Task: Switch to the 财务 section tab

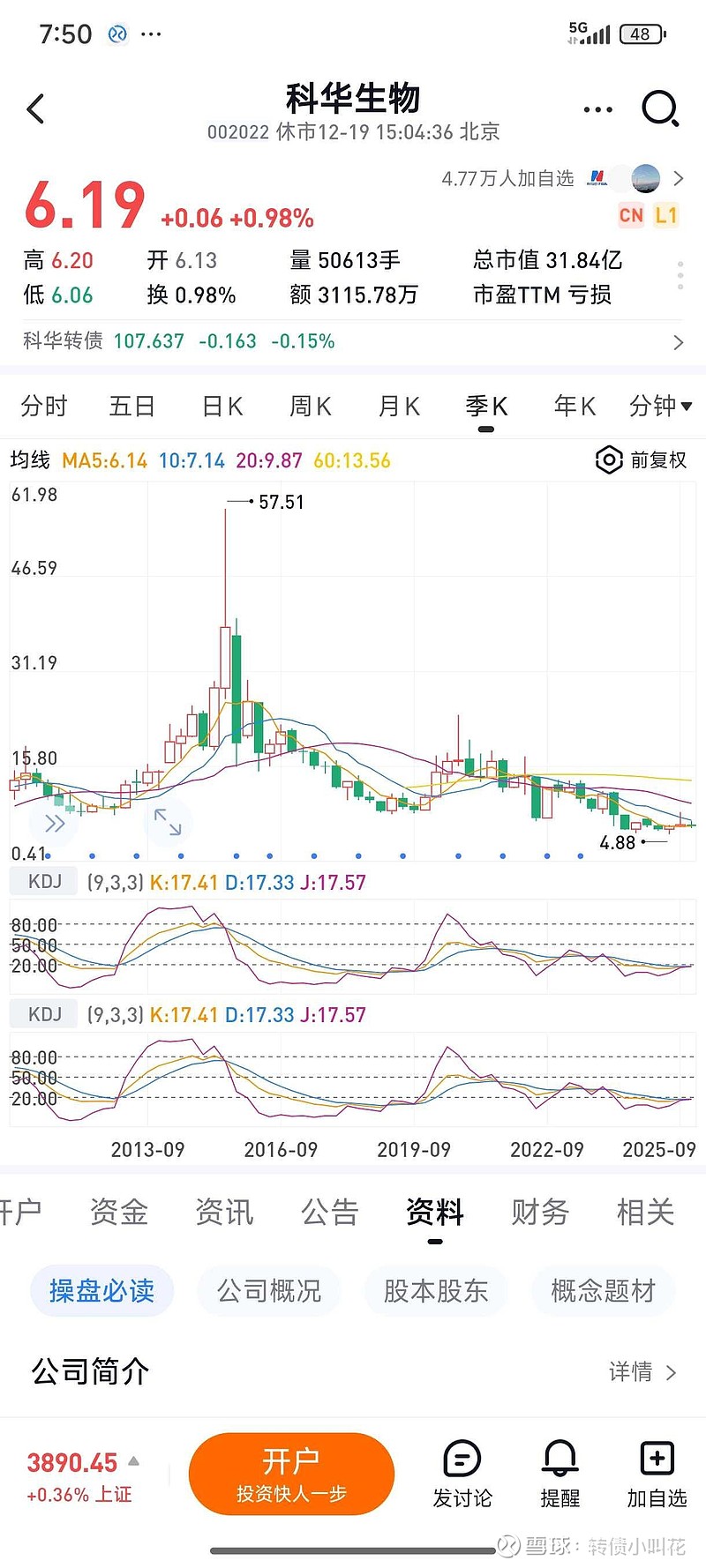Action: [x=539, y=1213]
